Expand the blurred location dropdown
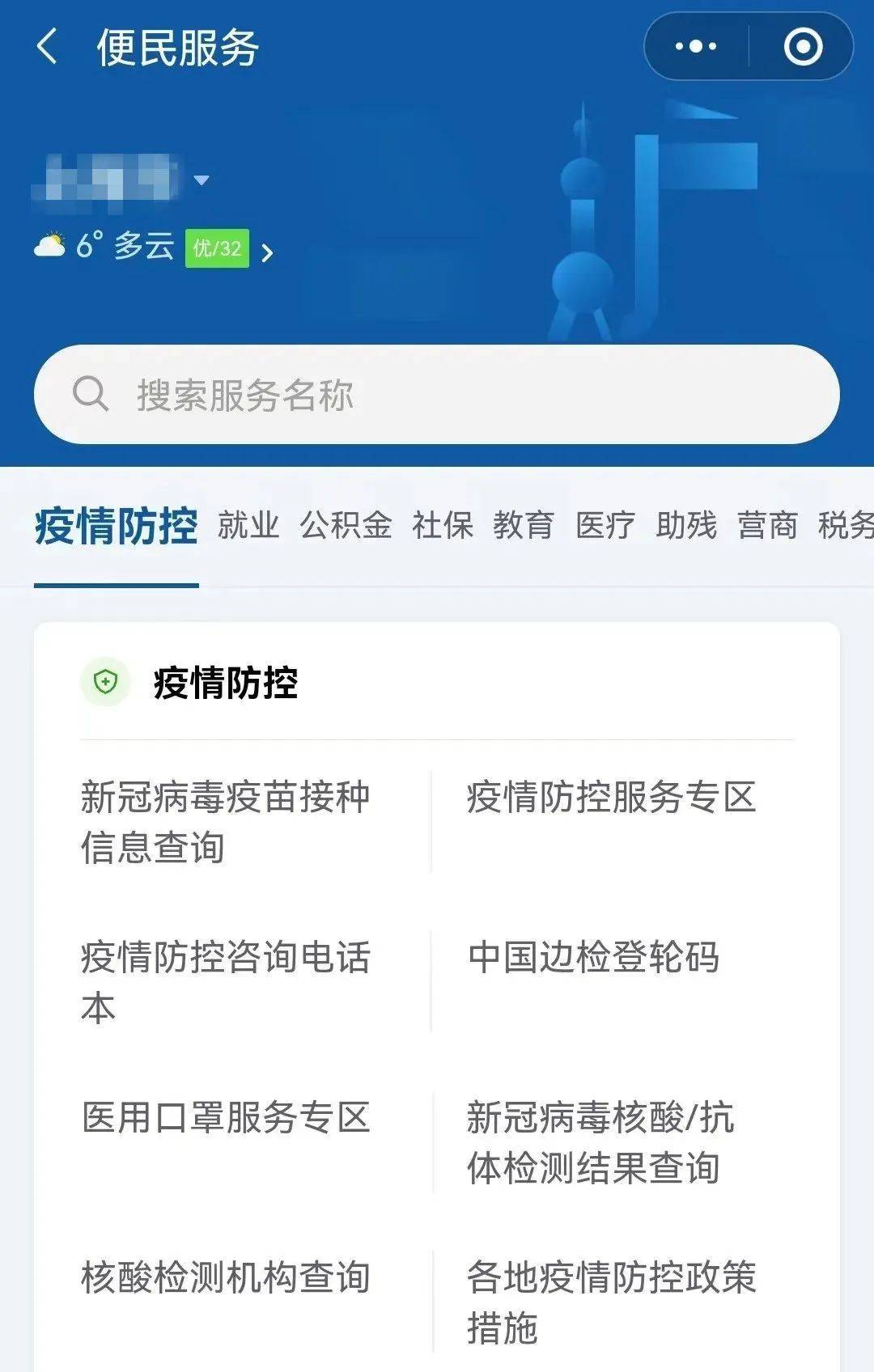The image size is (874, 1372). tap(202, 180)
